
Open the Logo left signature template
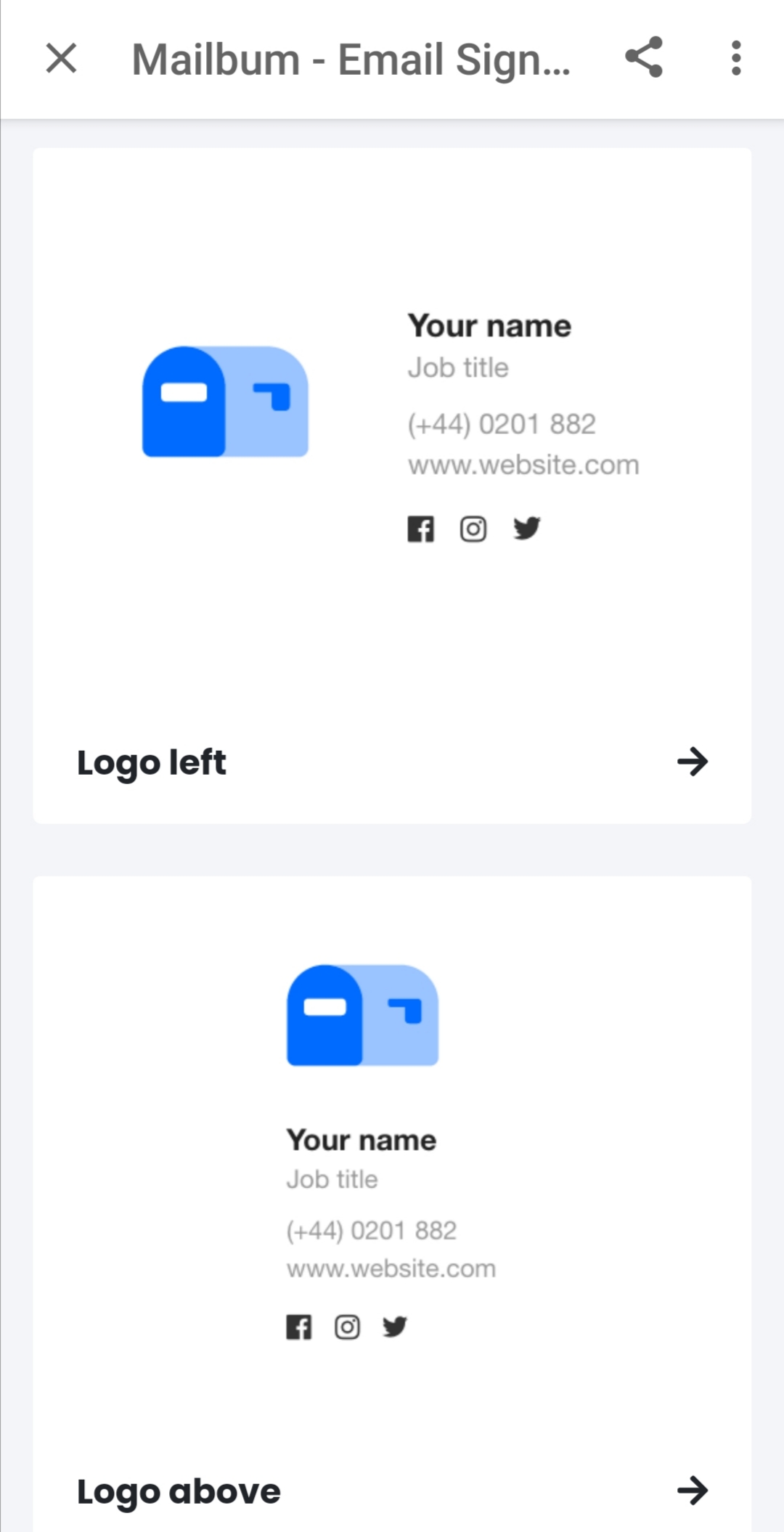coord(392,485)
